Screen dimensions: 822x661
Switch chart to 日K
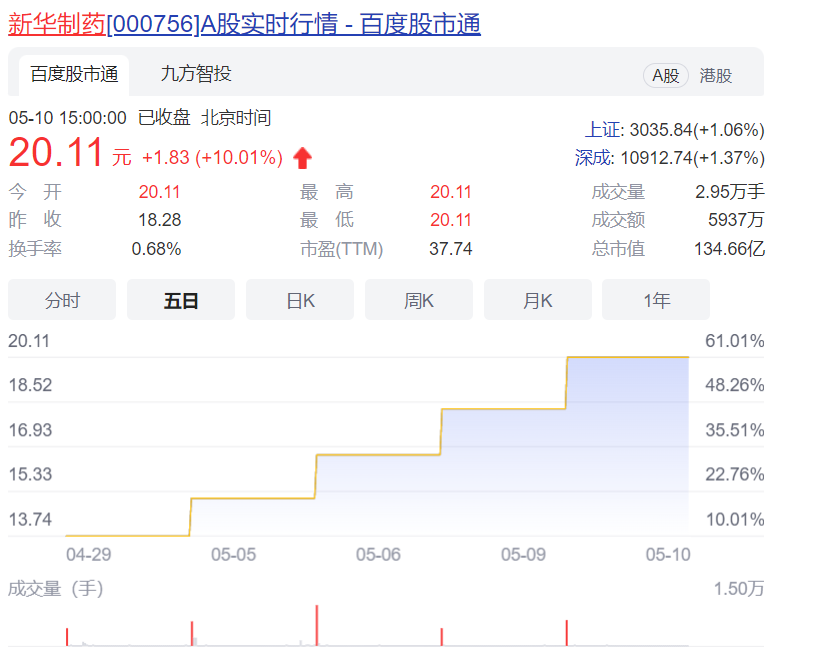pyautogui.click(x=300, y=300)
